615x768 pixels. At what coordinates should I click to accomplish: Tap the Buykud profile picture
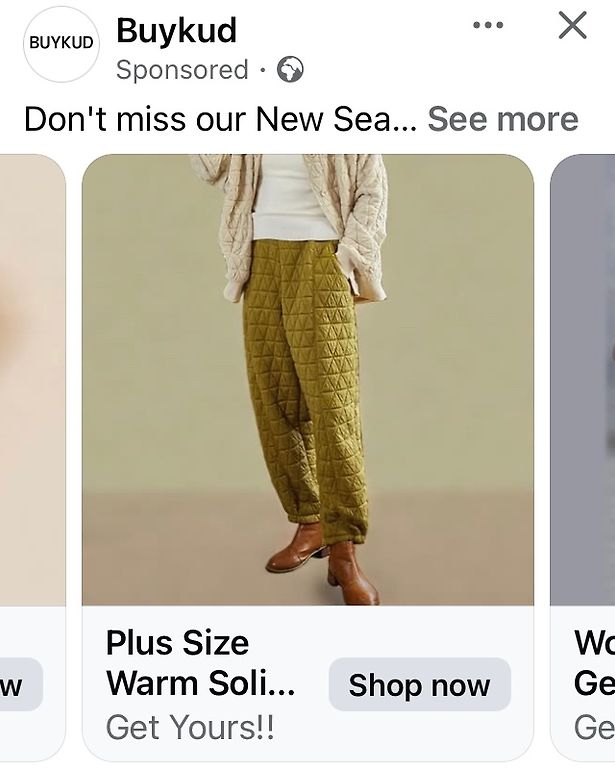61,43
